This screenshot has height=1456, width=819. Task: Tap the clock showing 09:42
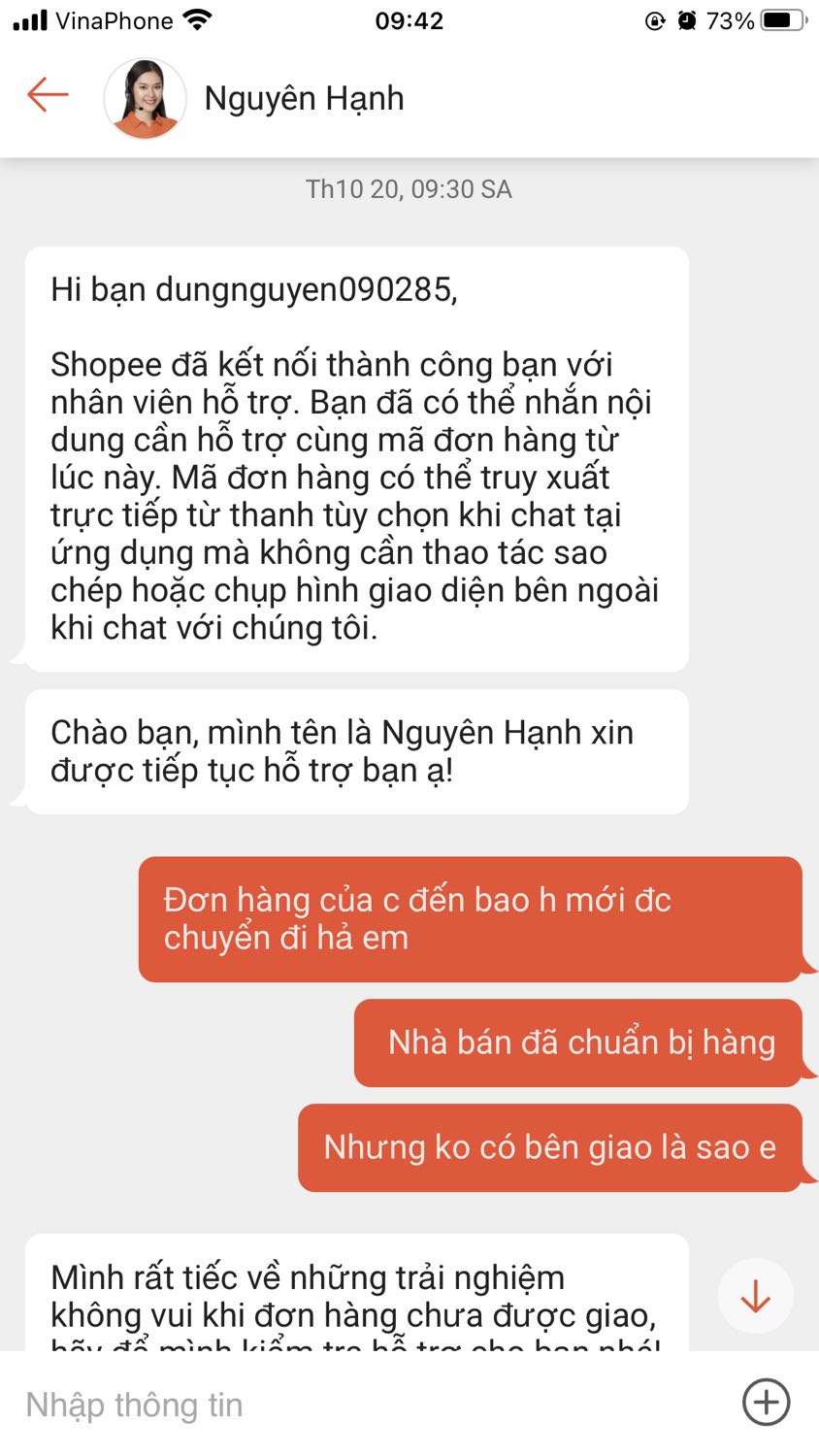[409, 20]
